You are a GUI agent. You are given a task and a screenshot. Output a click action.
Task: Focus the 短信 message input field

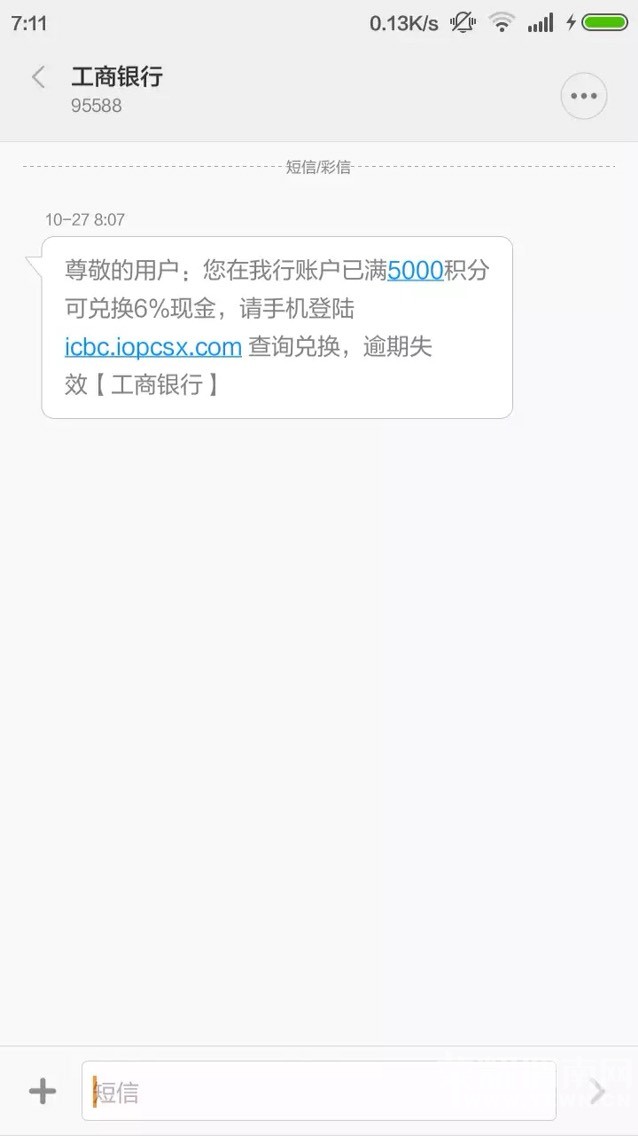[319, 1090]
